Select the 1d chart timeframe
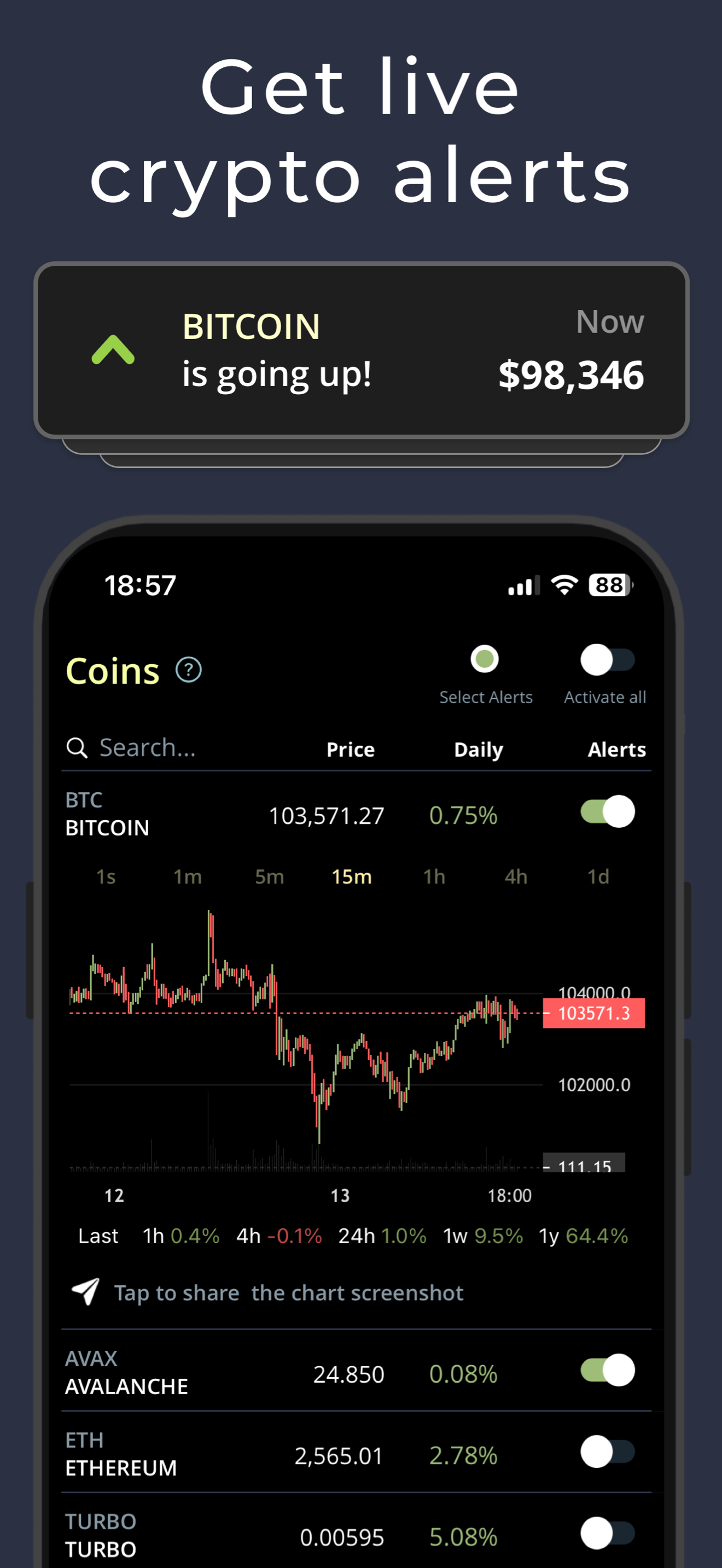The width and height of the screenshot is (722, 1568). [597, 876]
